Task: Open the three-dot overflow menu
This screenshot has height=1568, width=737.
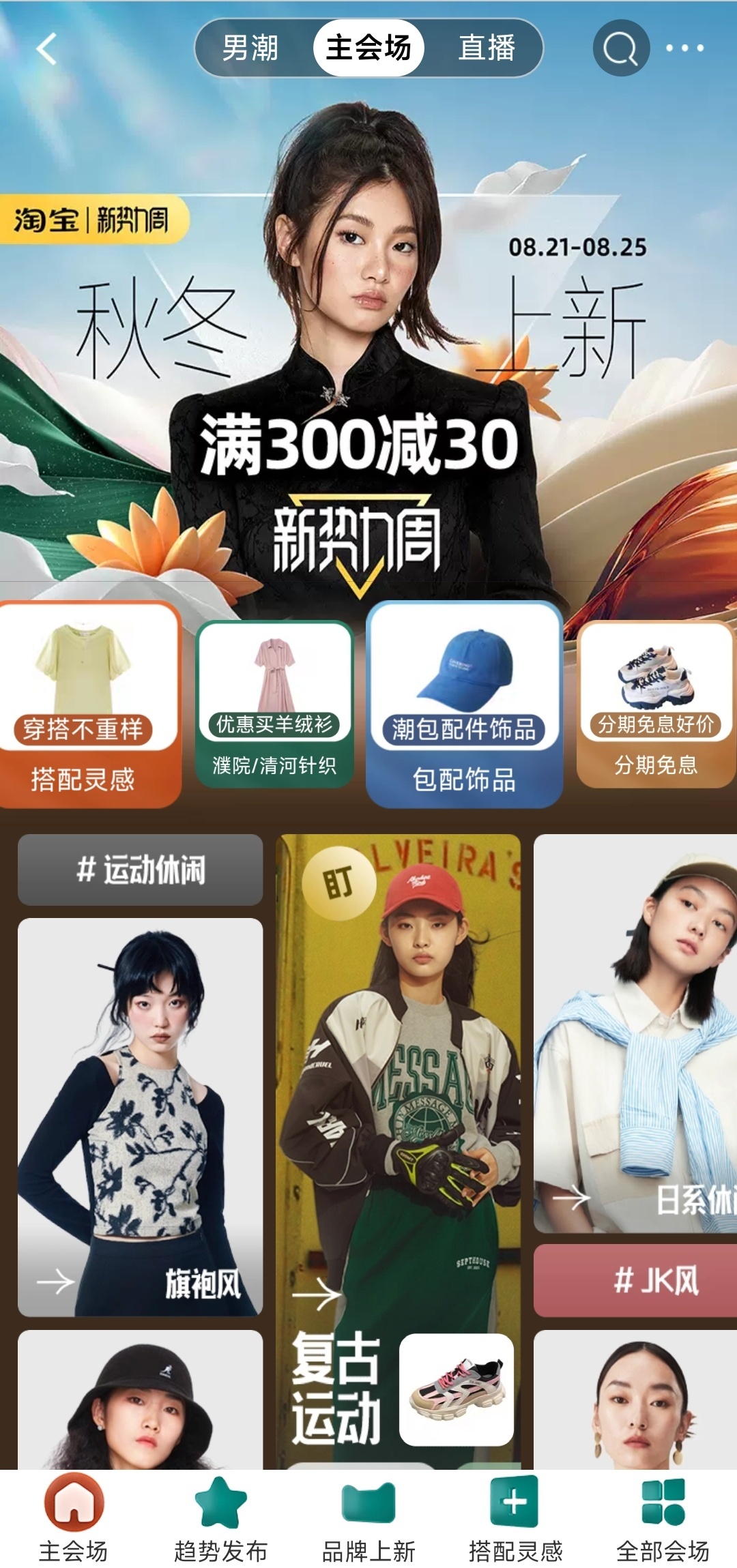Action: [x=684, y=48]
